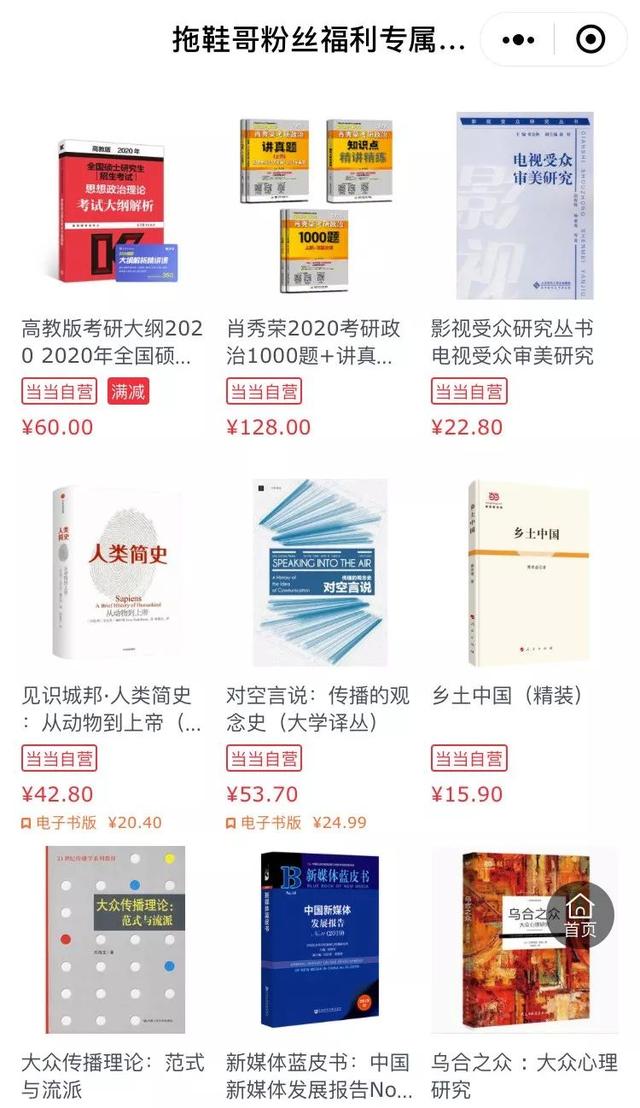Open 乡土中国（精装） product
Image resolution: width=640 pixels, height=1108 pixels.
click(x=524, y=573)
